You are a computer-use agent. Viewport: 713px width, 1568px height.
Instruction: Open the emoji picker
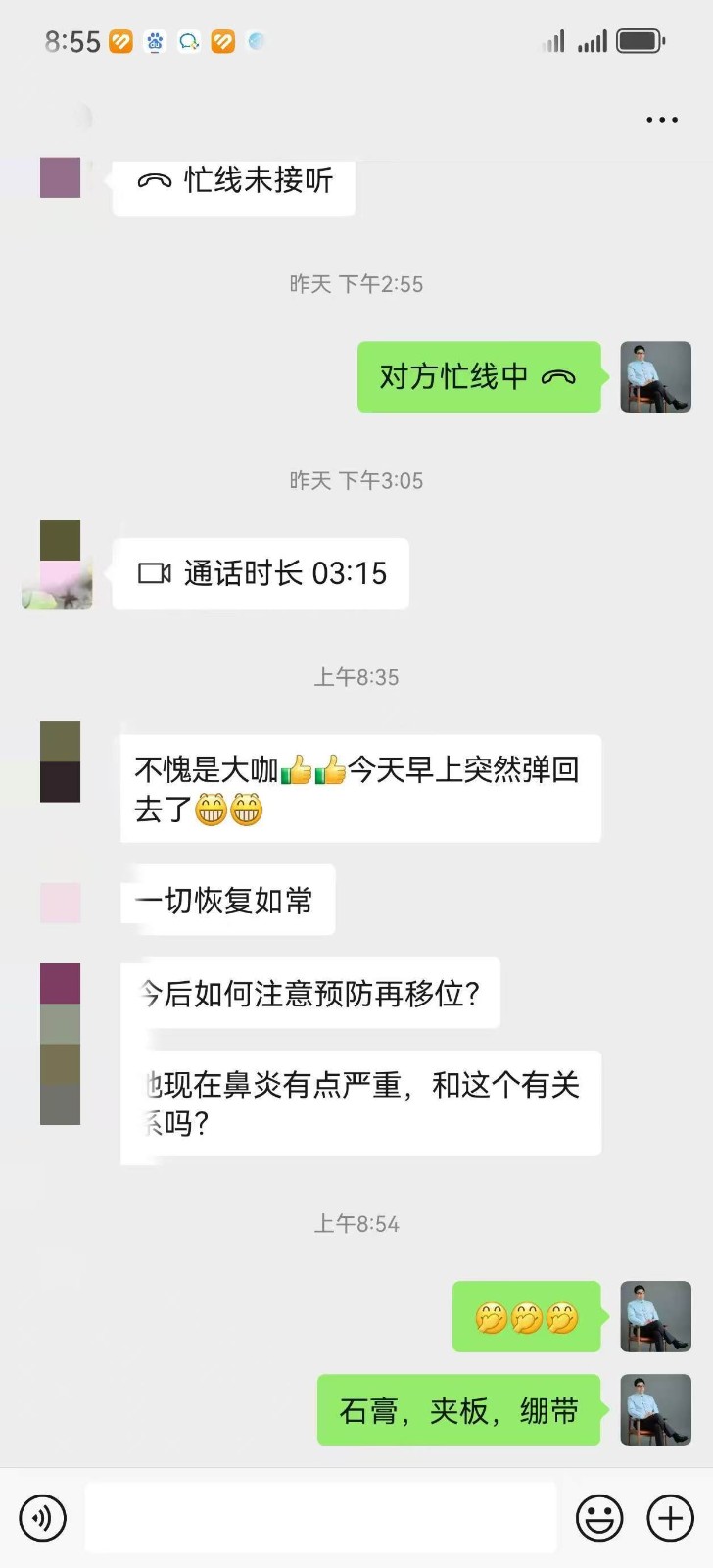coord(599,1518)
